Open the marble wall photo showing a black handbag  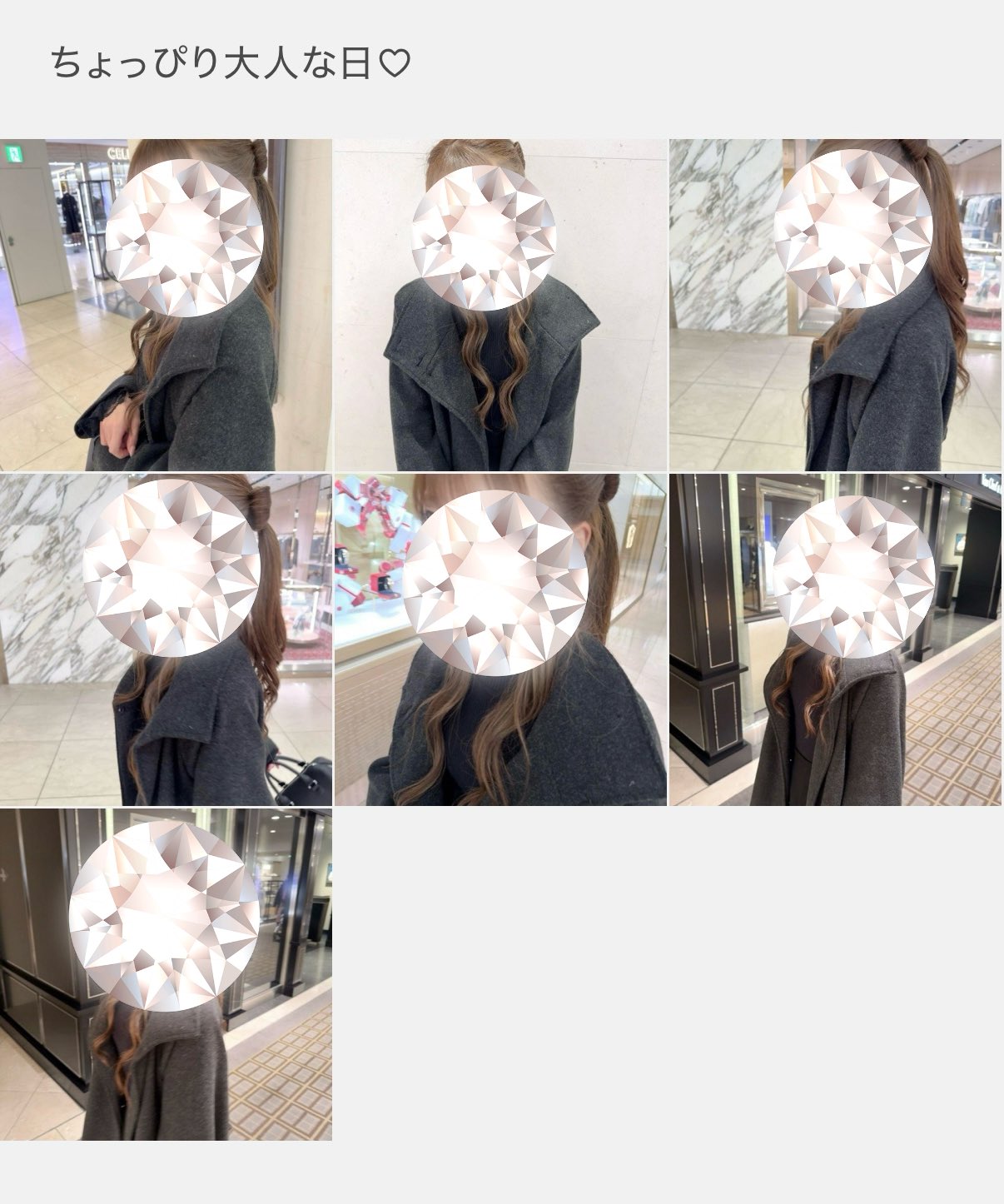(166, 639)
